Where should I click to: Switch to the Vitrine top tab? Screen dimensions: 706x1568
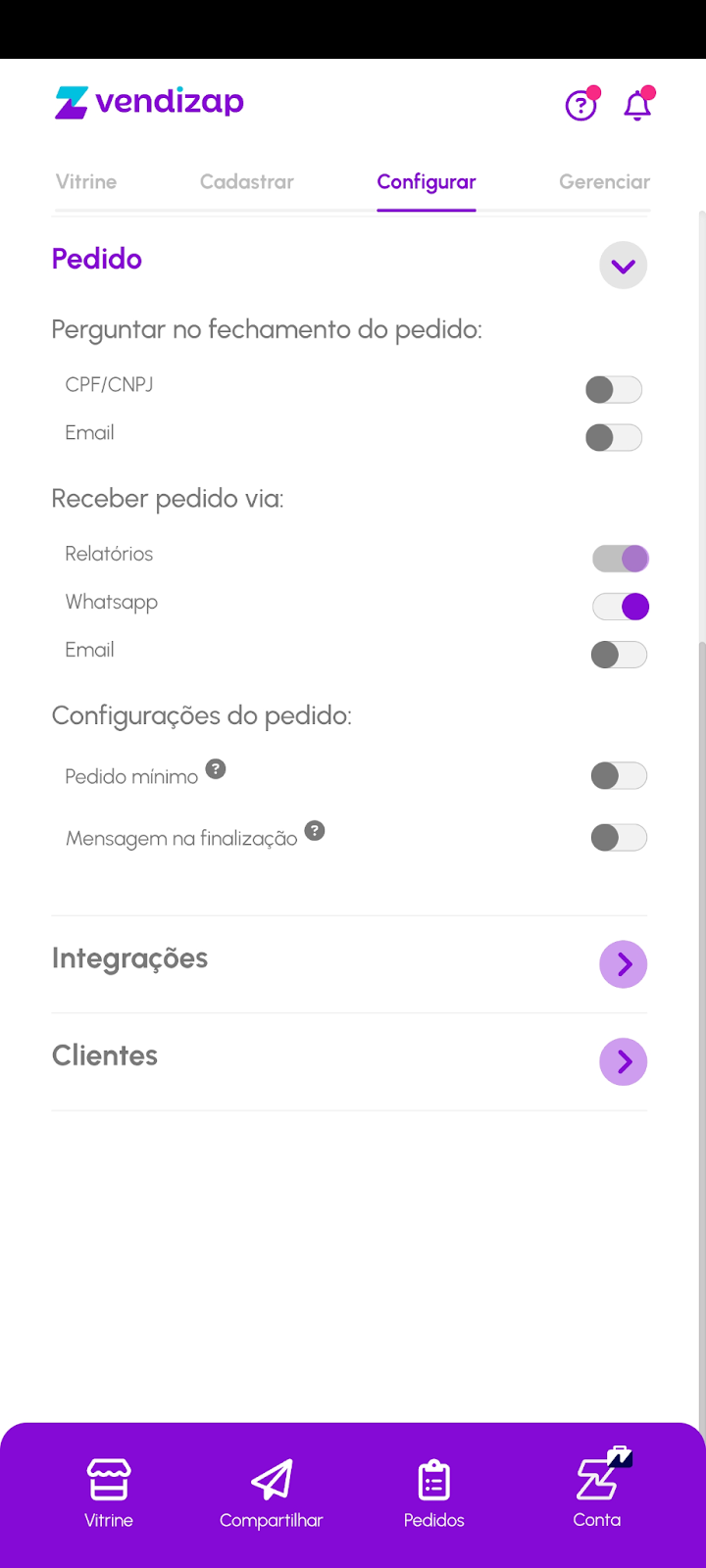(x=86, y=182)
